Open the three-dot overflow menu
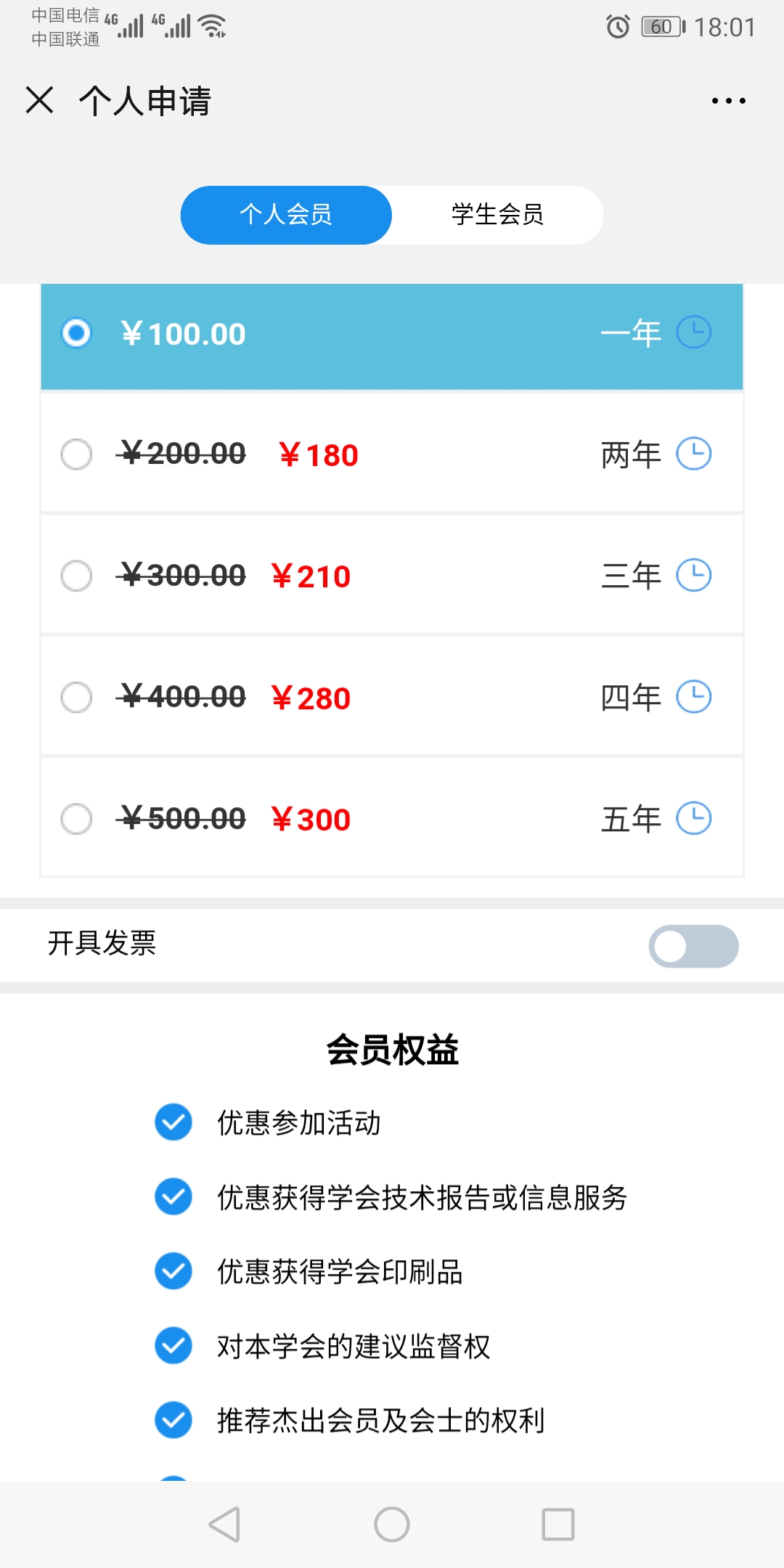This screenshot has width=784, height=1568. coord(728,101)
